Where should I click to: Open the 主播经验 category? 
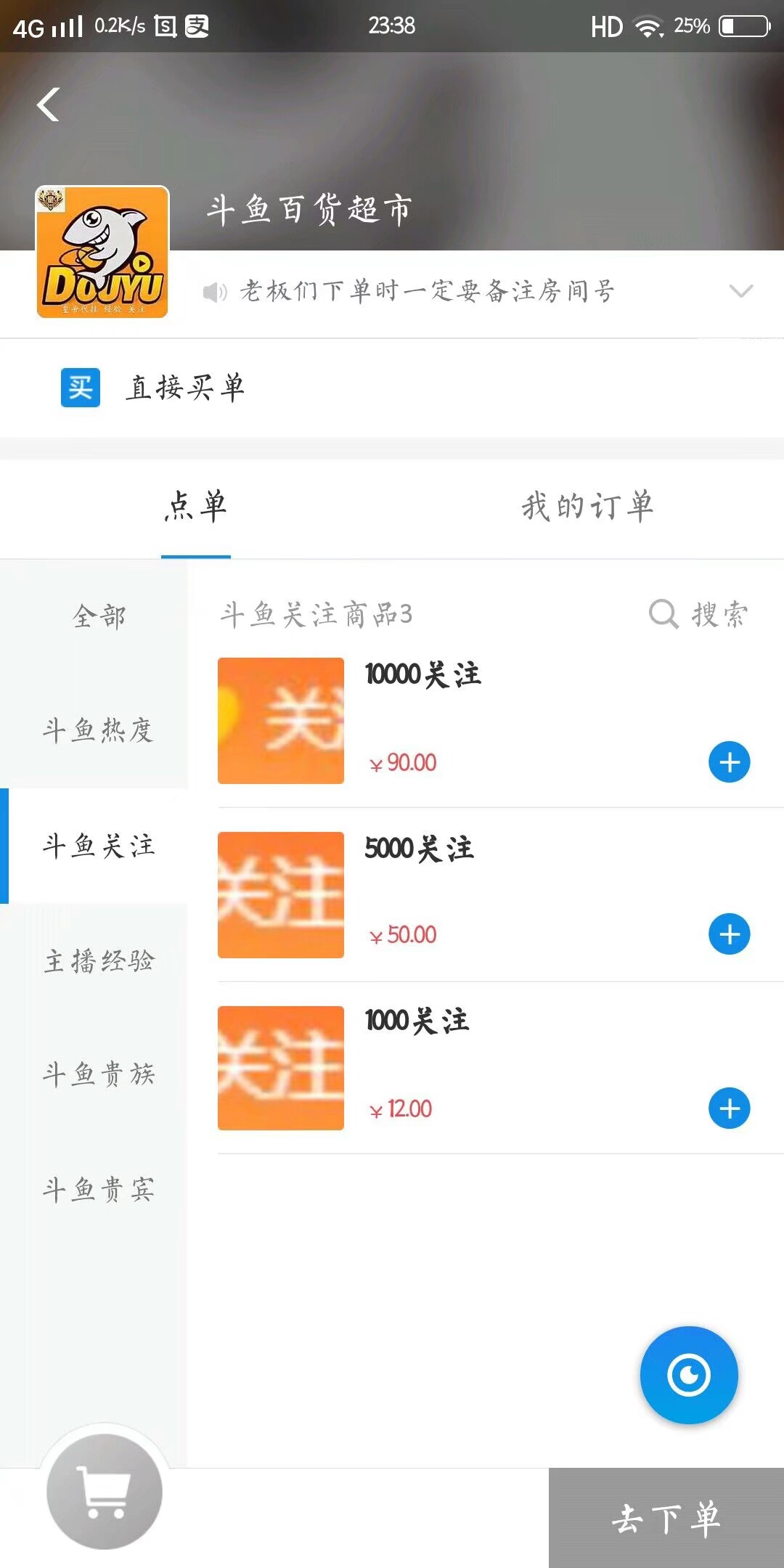tap(99, 960)
